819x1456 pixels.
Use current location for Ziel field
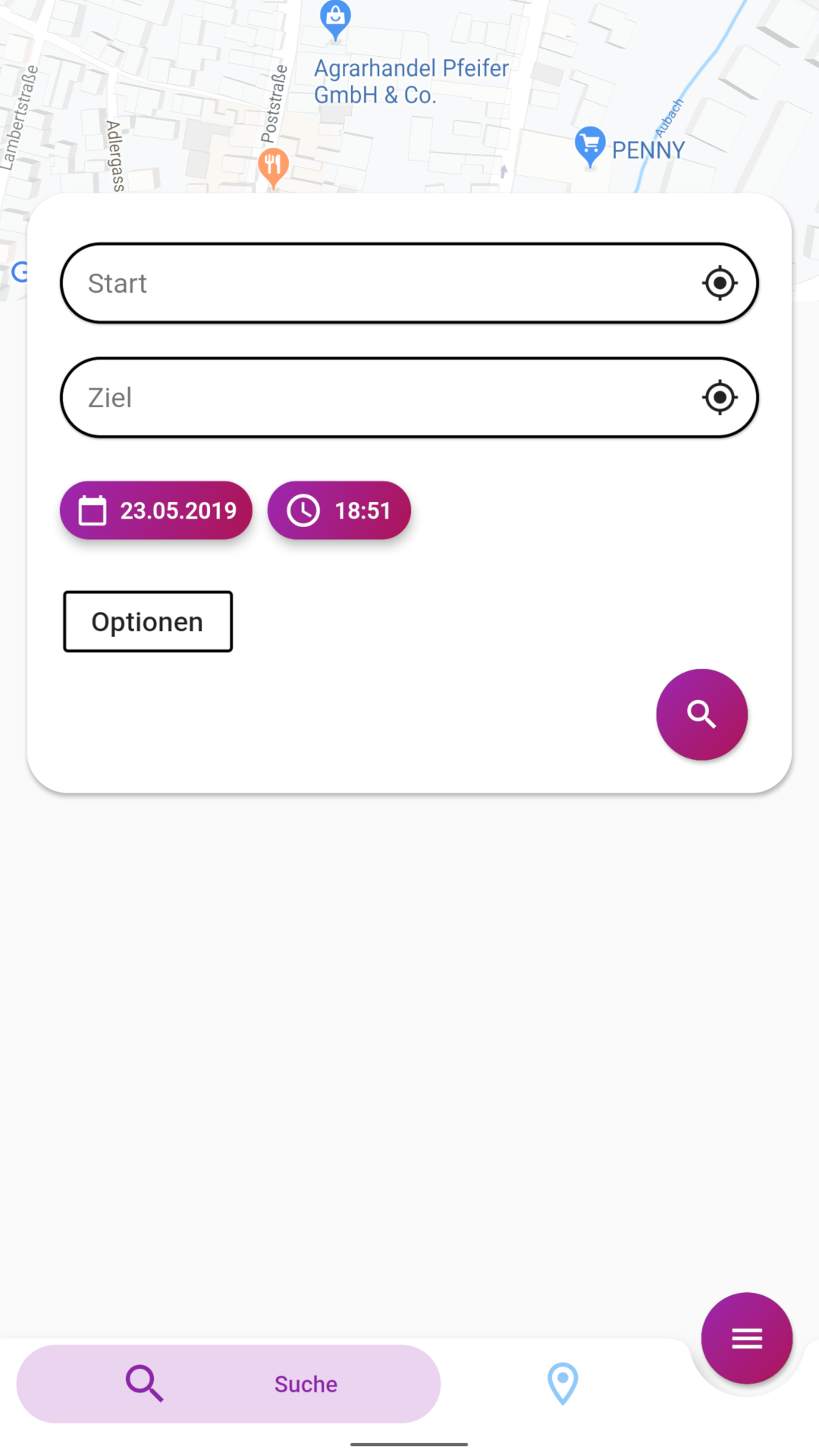[x=720, y=397]
